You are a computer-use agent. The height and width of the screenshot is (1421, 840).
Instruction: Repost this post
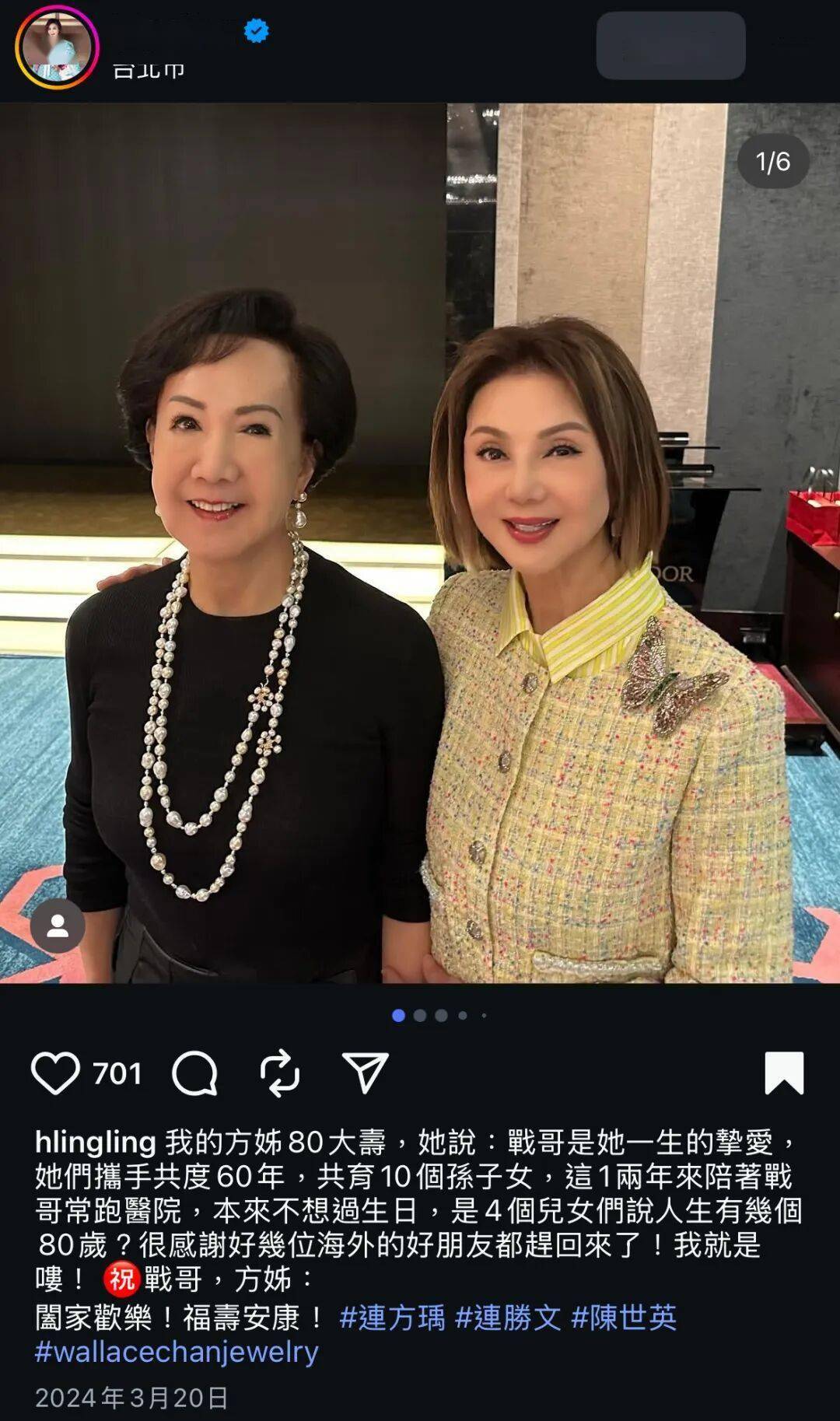[280, 1073]
